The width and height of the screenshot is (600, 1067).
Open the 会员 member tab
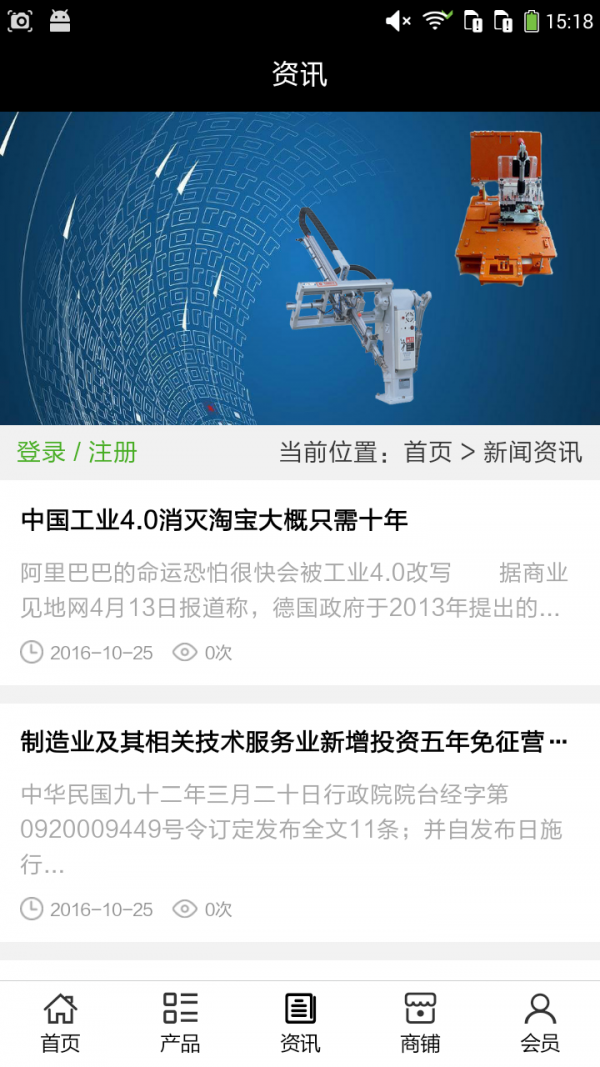tap(540, 1023)
